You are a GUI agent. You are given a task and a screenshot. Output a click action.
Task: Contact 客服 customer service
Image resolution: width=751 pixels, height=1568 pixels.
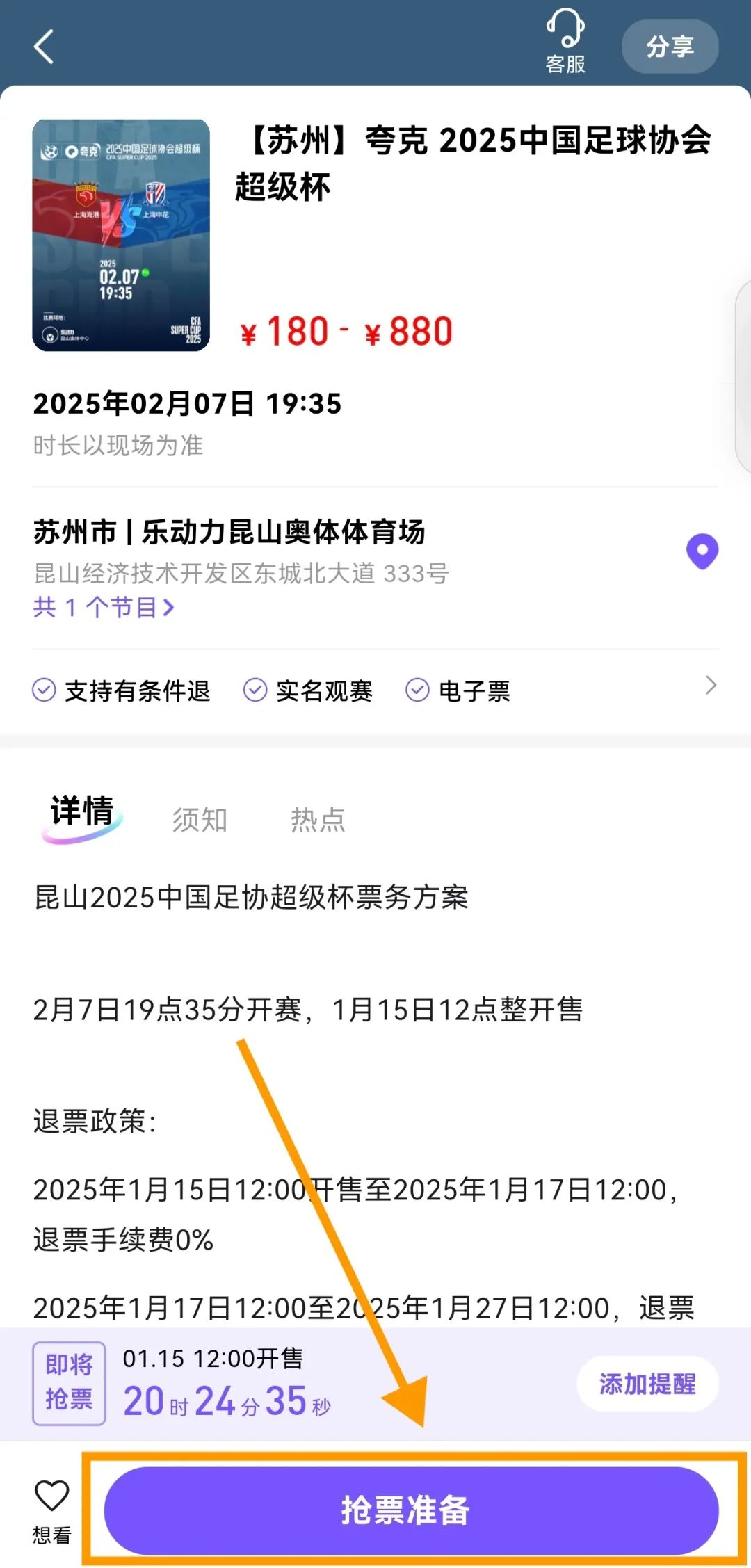point(565,42)
